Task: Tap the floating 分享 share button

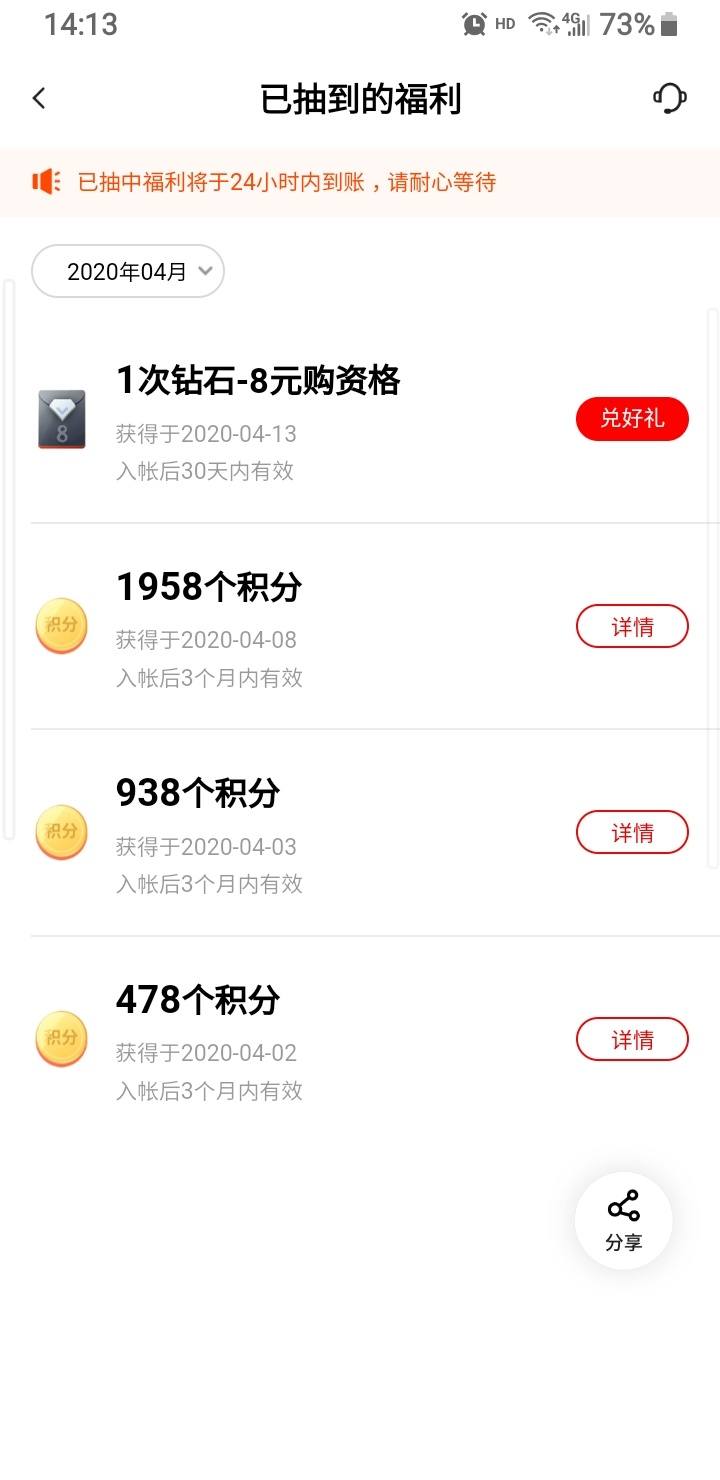Action: (x=624, y=1221)
